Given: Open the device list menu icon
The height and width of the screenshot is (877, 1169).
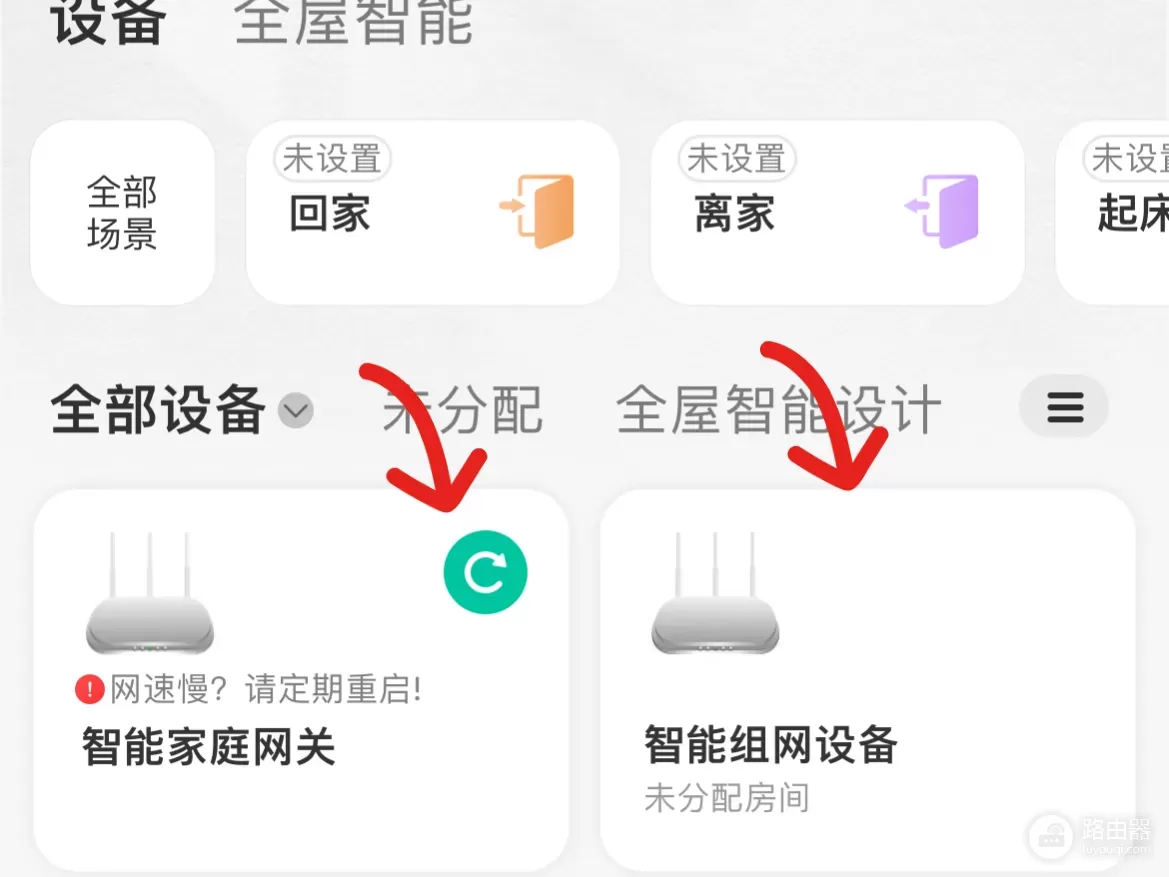Looking at the screenshot, I should [x=1064, y=407].
